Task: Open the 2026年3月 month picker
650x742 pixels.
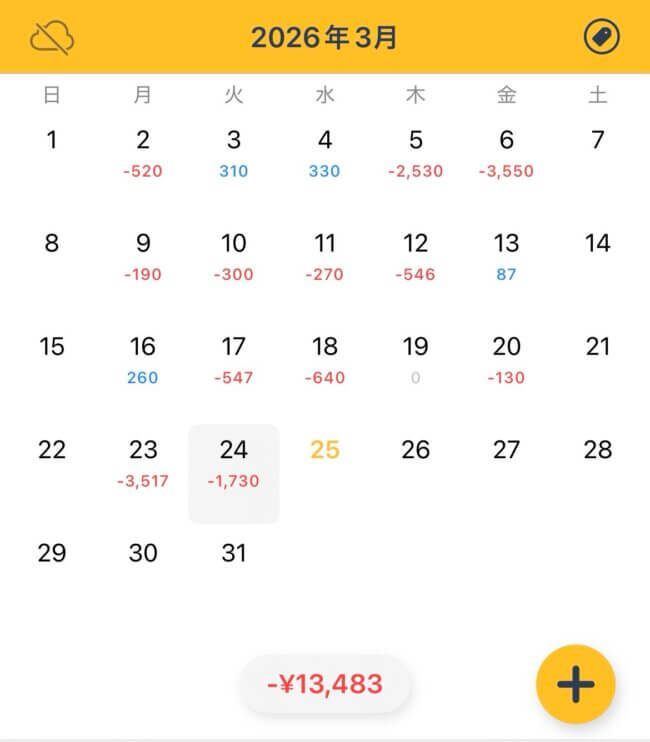Action: (325, 38)
